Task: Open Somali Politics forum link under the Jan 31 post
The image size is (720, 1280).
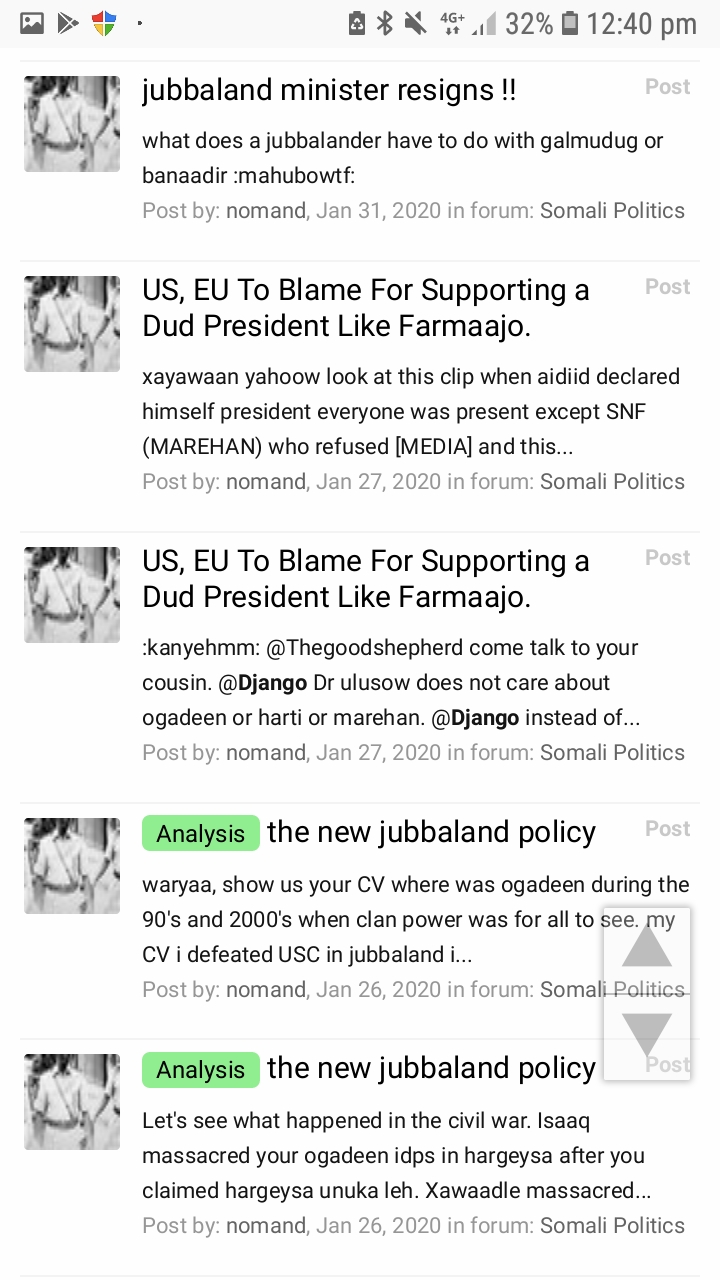Action: [612, 211]
